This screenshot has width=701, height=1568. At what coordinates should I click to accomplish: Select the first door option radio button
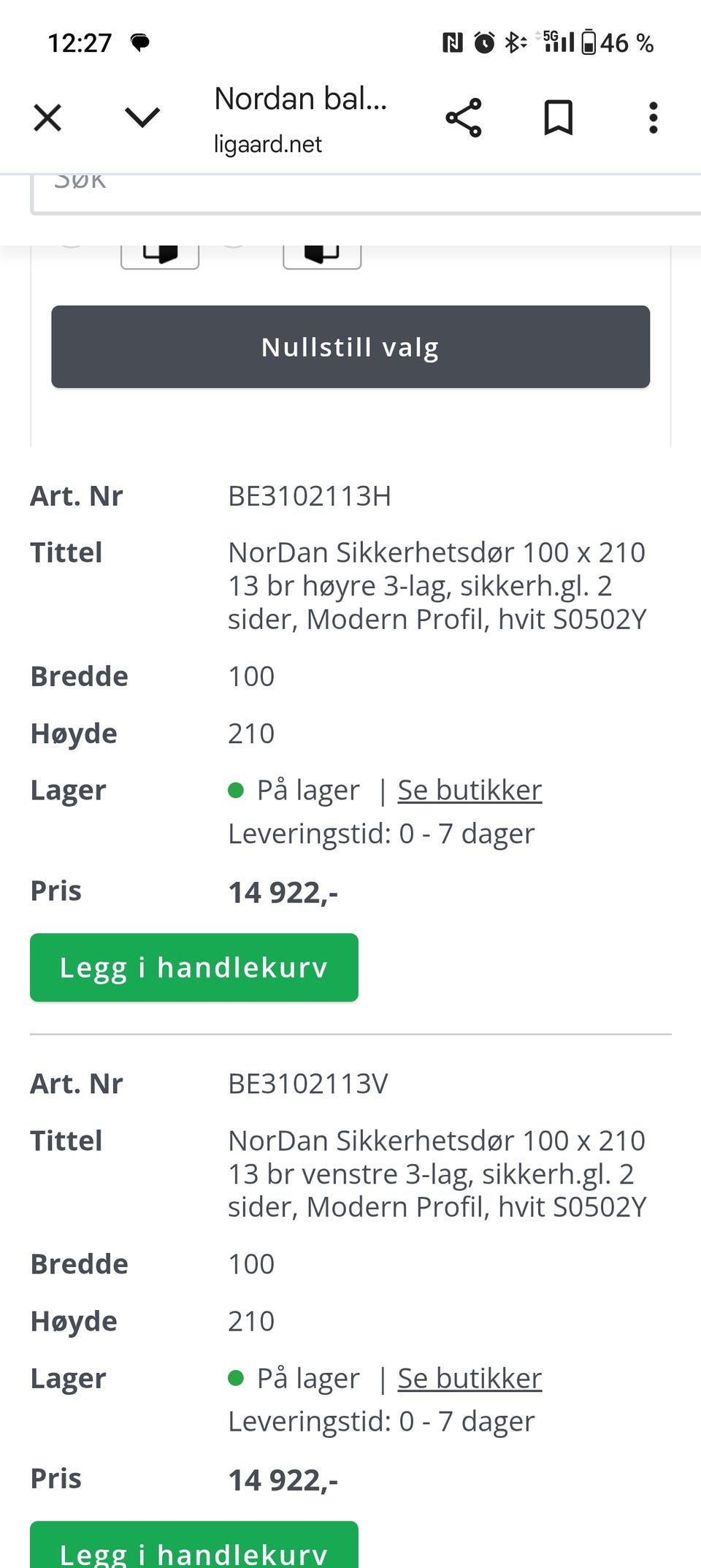pos(71,245)
